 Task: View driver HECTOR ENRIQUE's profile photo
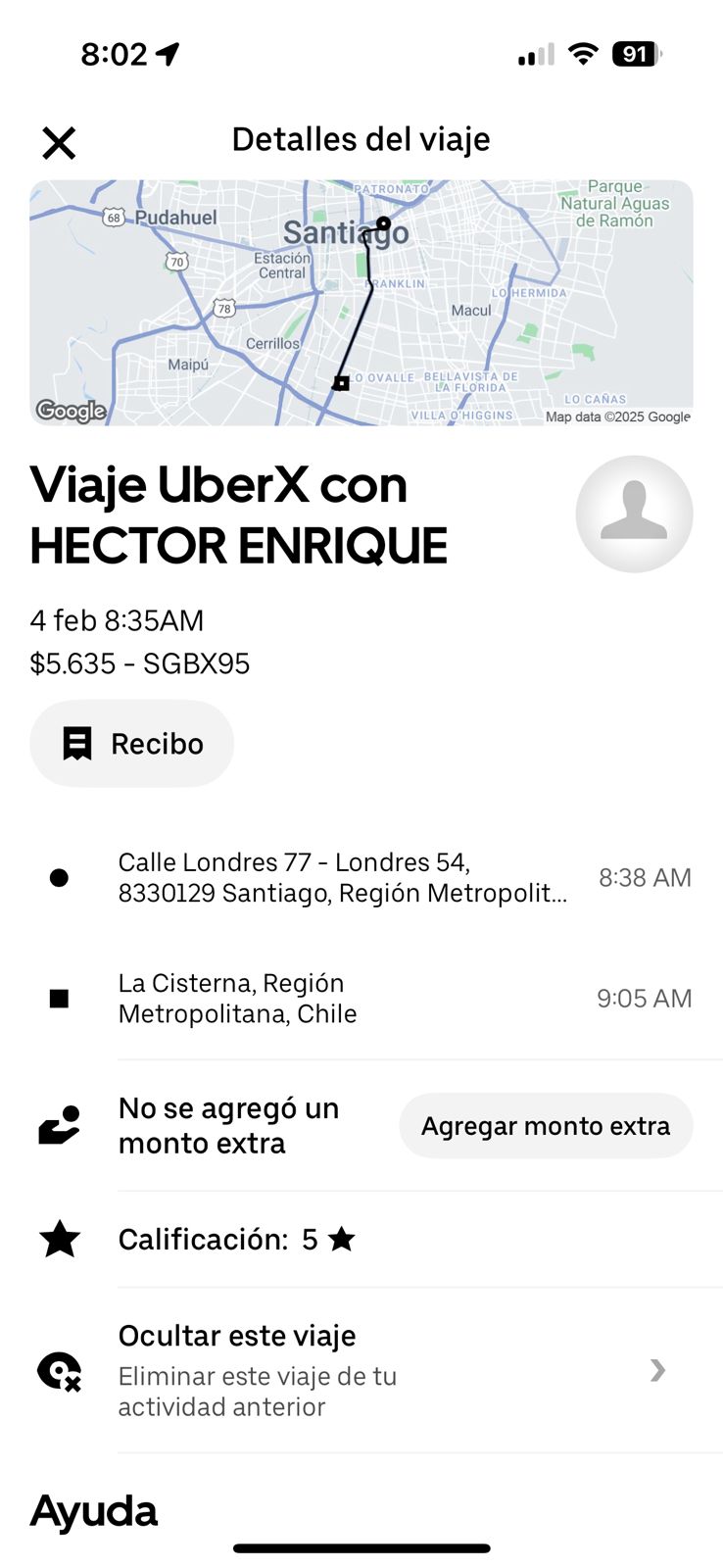pos(634,514)
